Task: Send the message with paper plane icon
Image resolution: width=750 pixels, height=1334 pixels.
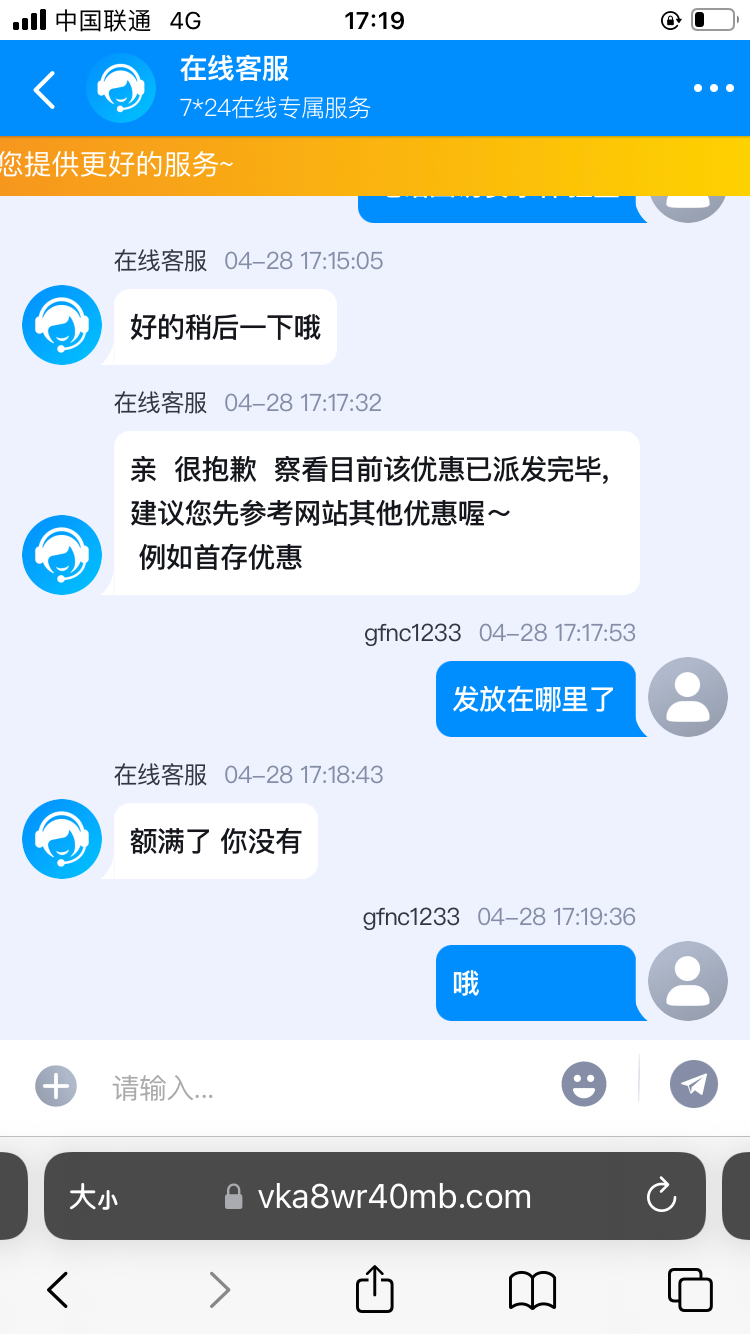Action: (x=694, y=1083)
